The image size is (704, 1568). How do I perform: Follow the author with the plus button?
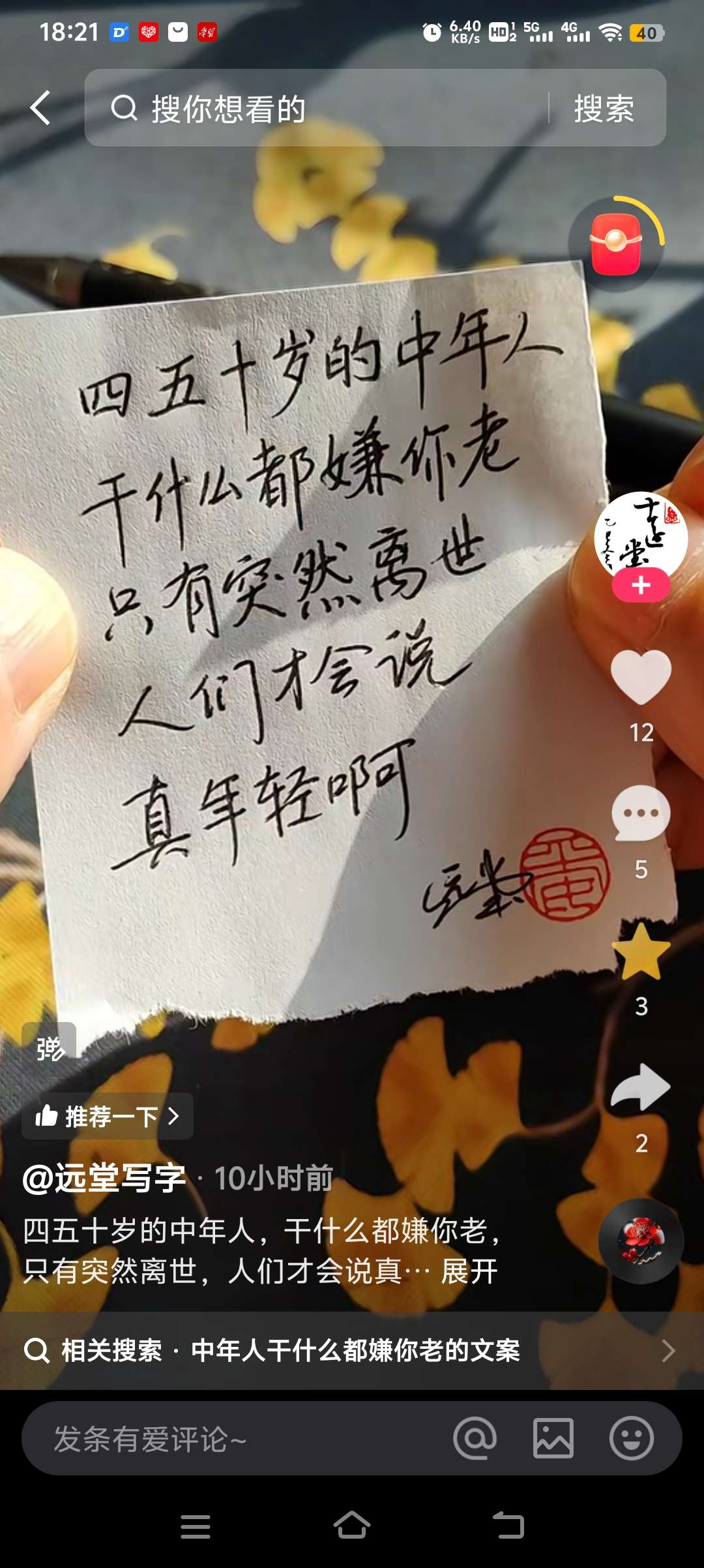[x=641, y=585]
